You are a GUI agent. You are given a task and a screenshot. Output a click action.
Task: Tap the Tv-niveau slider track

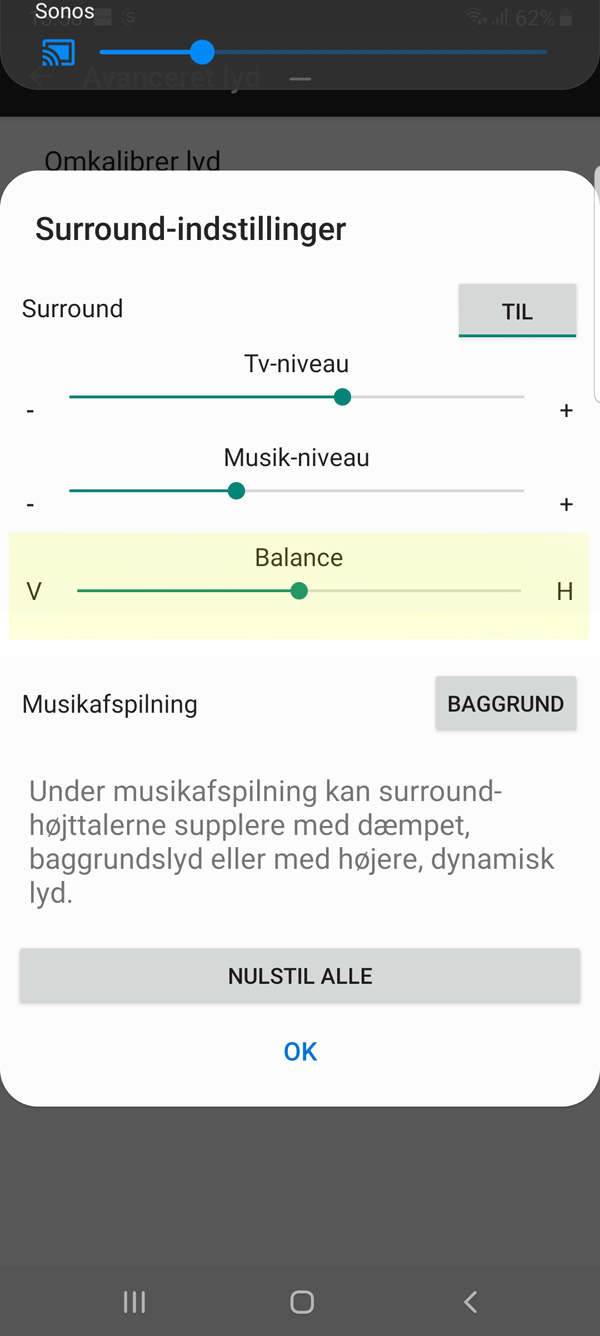click(297, 397)
